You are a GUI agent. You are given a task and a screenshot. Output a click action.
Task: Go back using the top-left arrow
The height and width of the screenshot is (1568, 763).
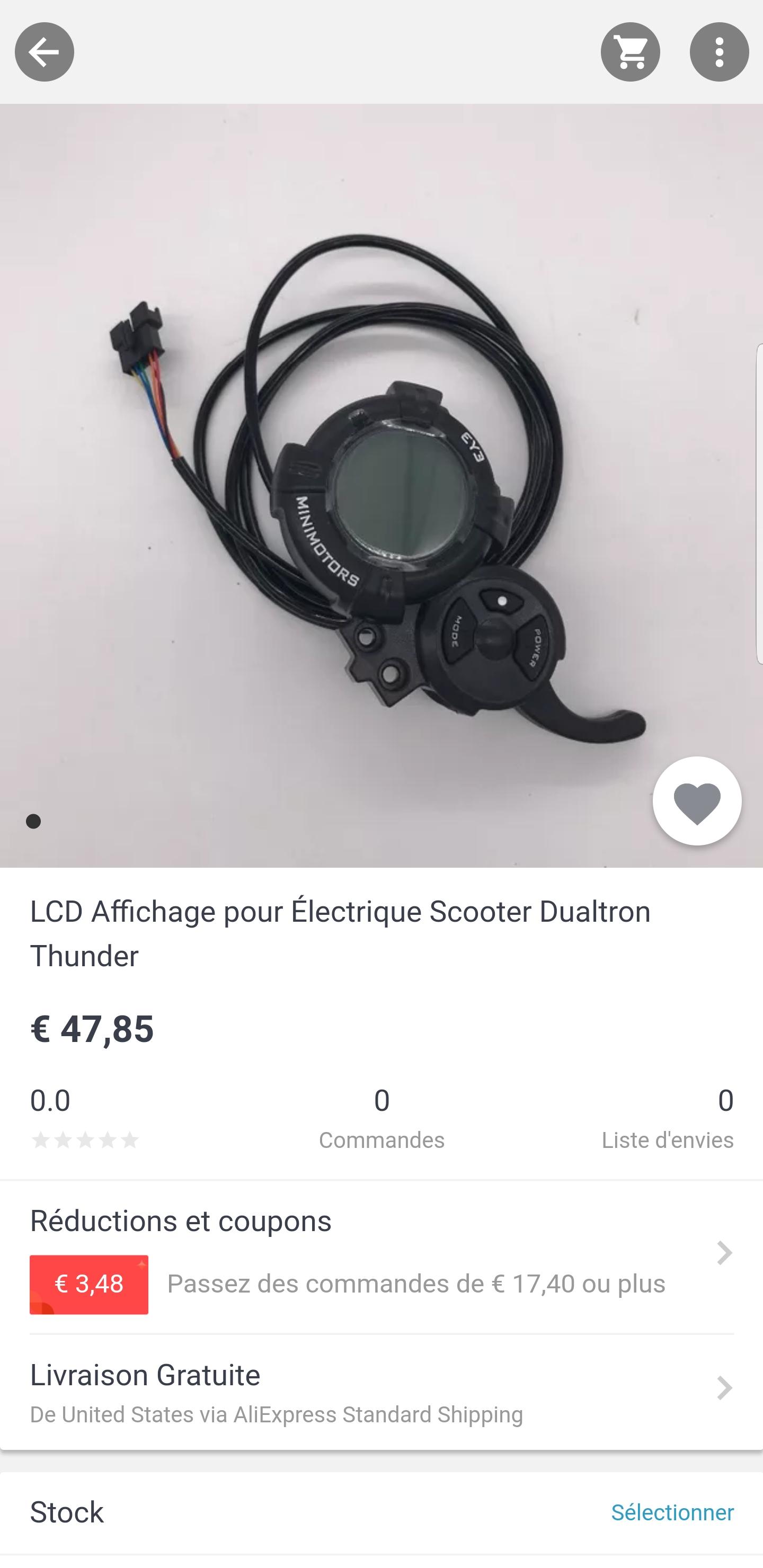click(45, 52)
